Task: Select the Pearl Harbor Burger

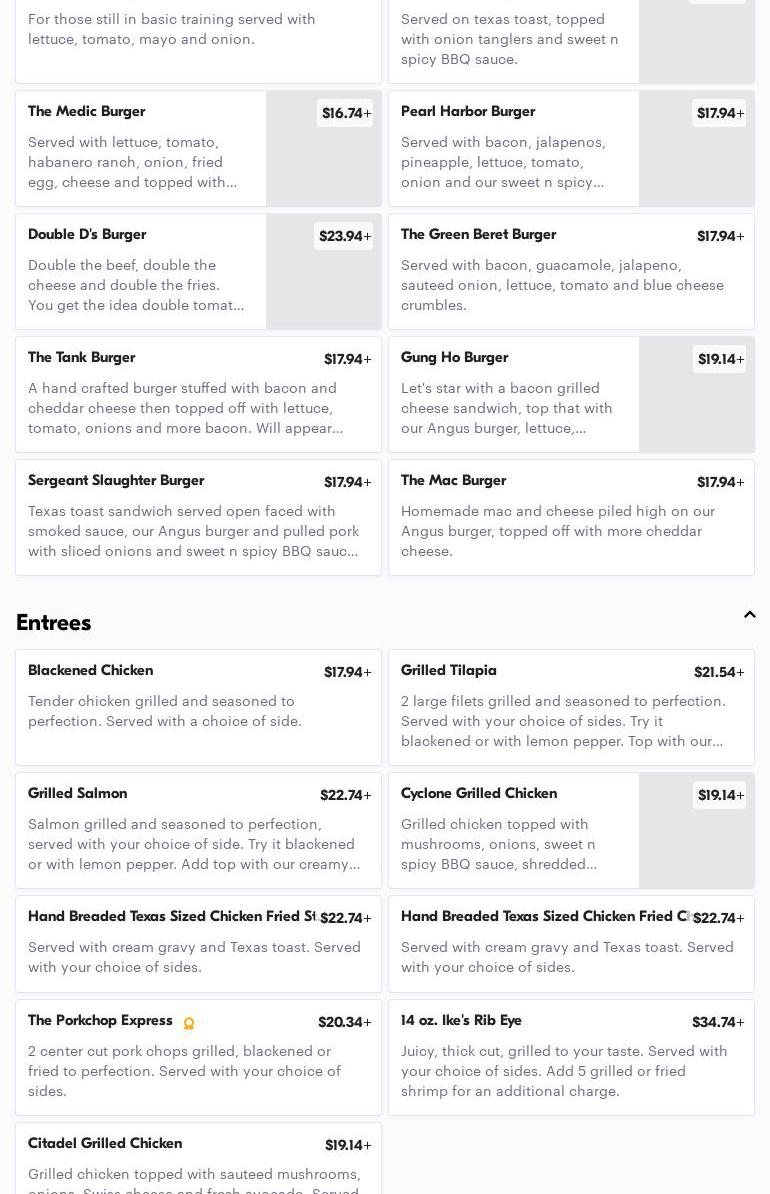Action: click(x=514, y=149)
